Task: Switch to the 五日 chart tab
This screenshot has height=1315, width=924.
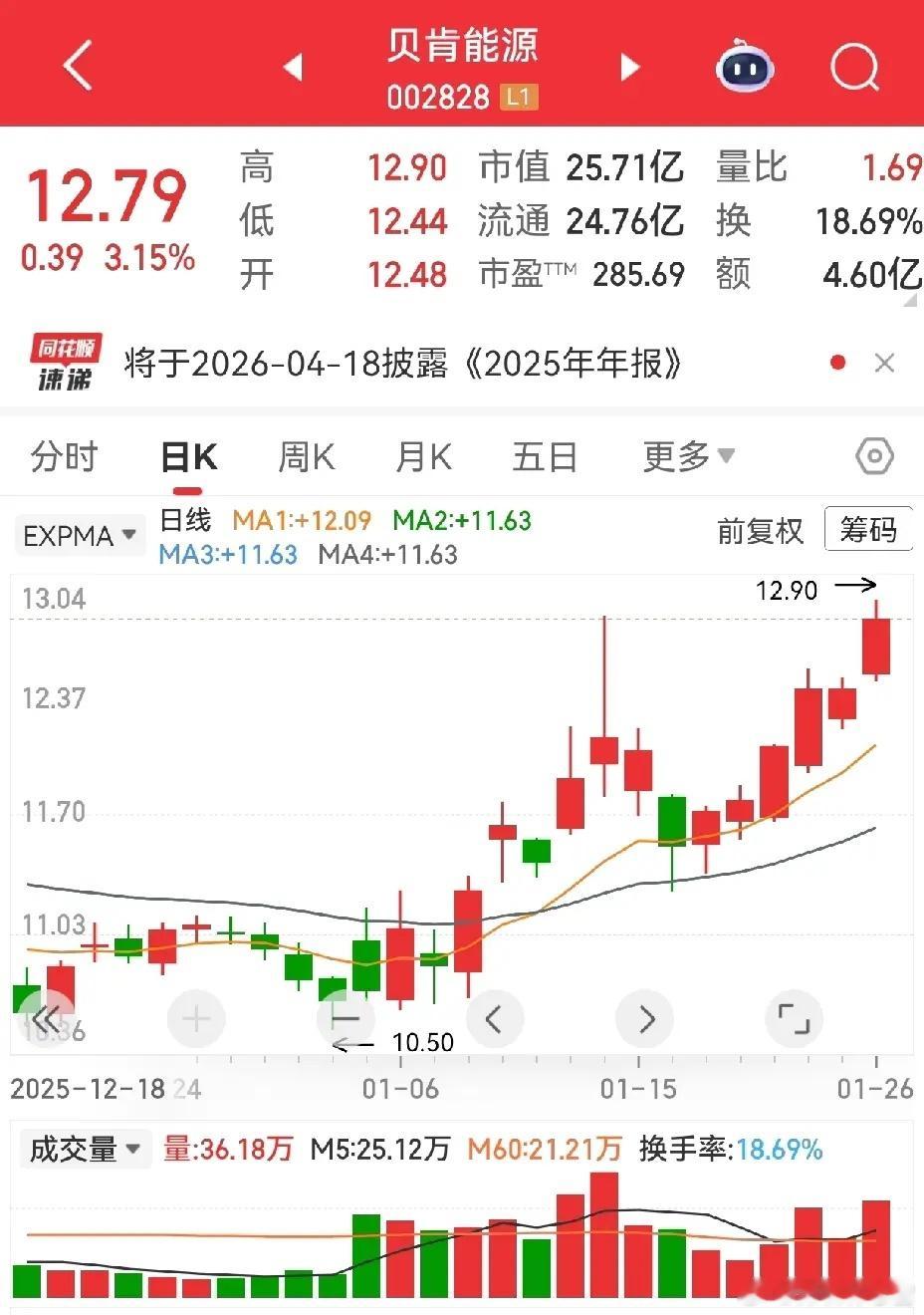Action: [545, 457]
